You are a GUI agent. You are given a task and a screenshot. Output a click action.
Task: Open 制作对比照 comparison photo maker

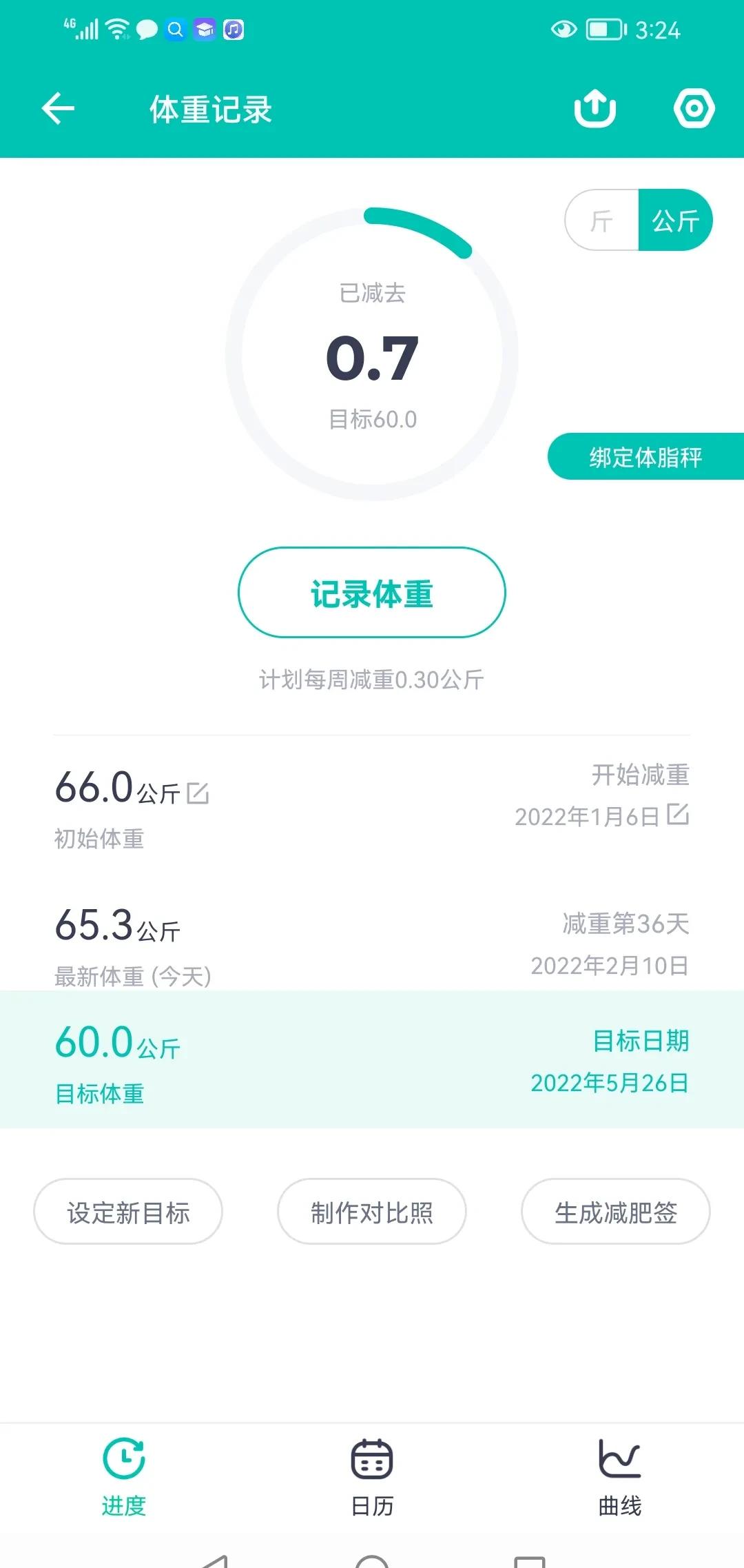(372, 1212)
